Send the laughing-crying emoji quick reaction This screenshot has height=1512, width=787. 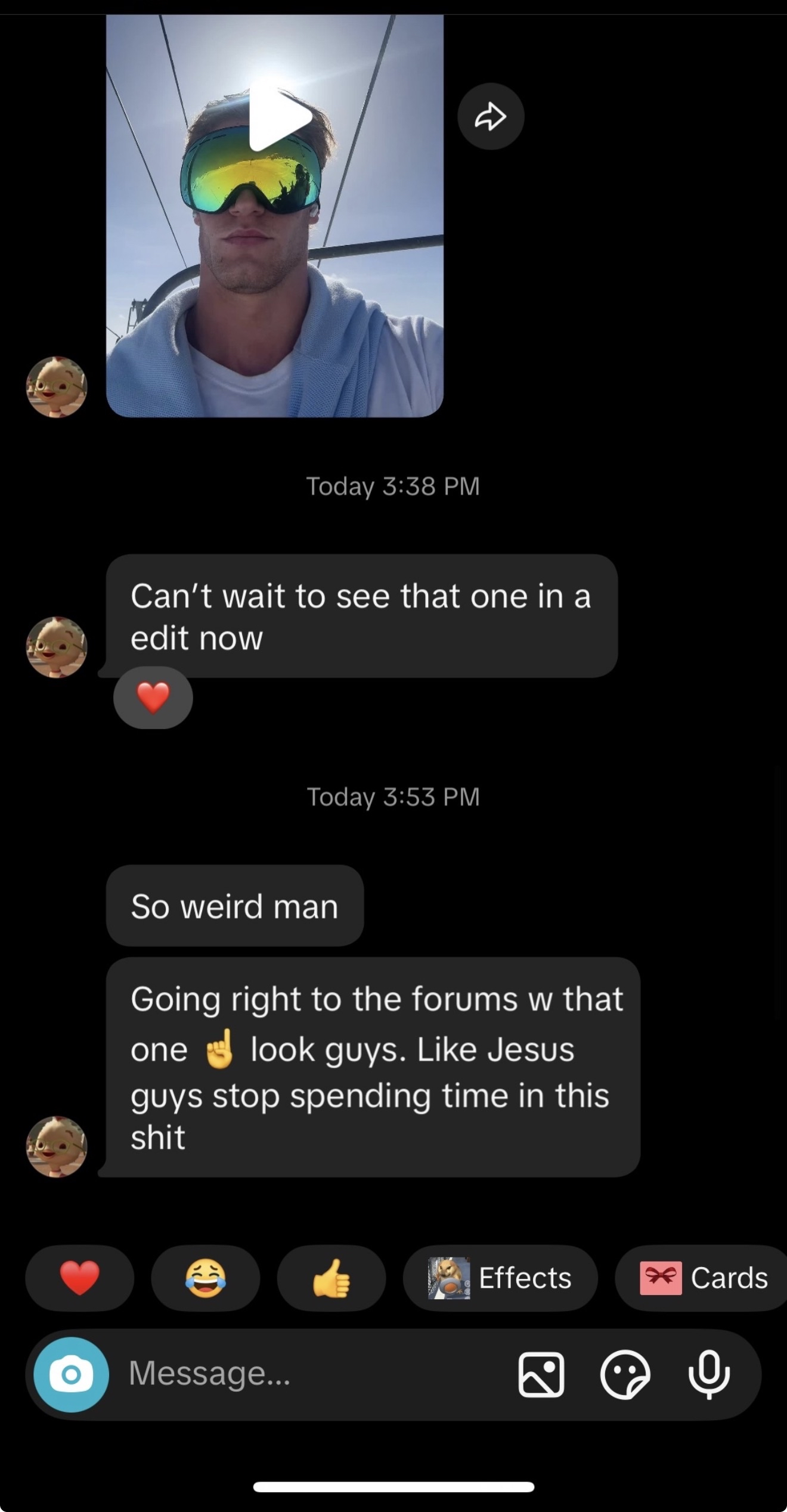coord(206,1278)
